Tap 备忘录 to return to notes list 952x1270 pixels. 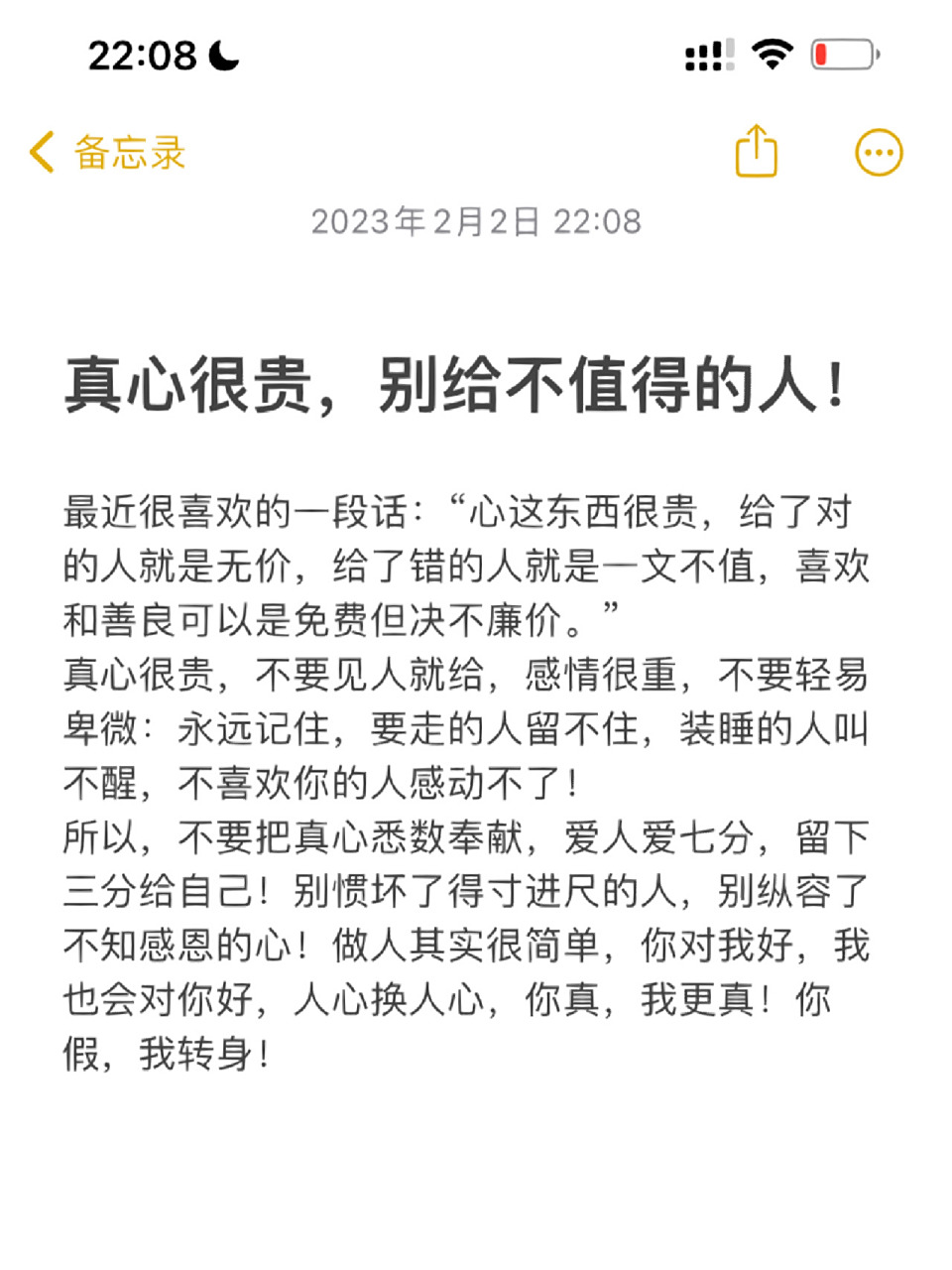pyautogui.click(x=127, y=152)
